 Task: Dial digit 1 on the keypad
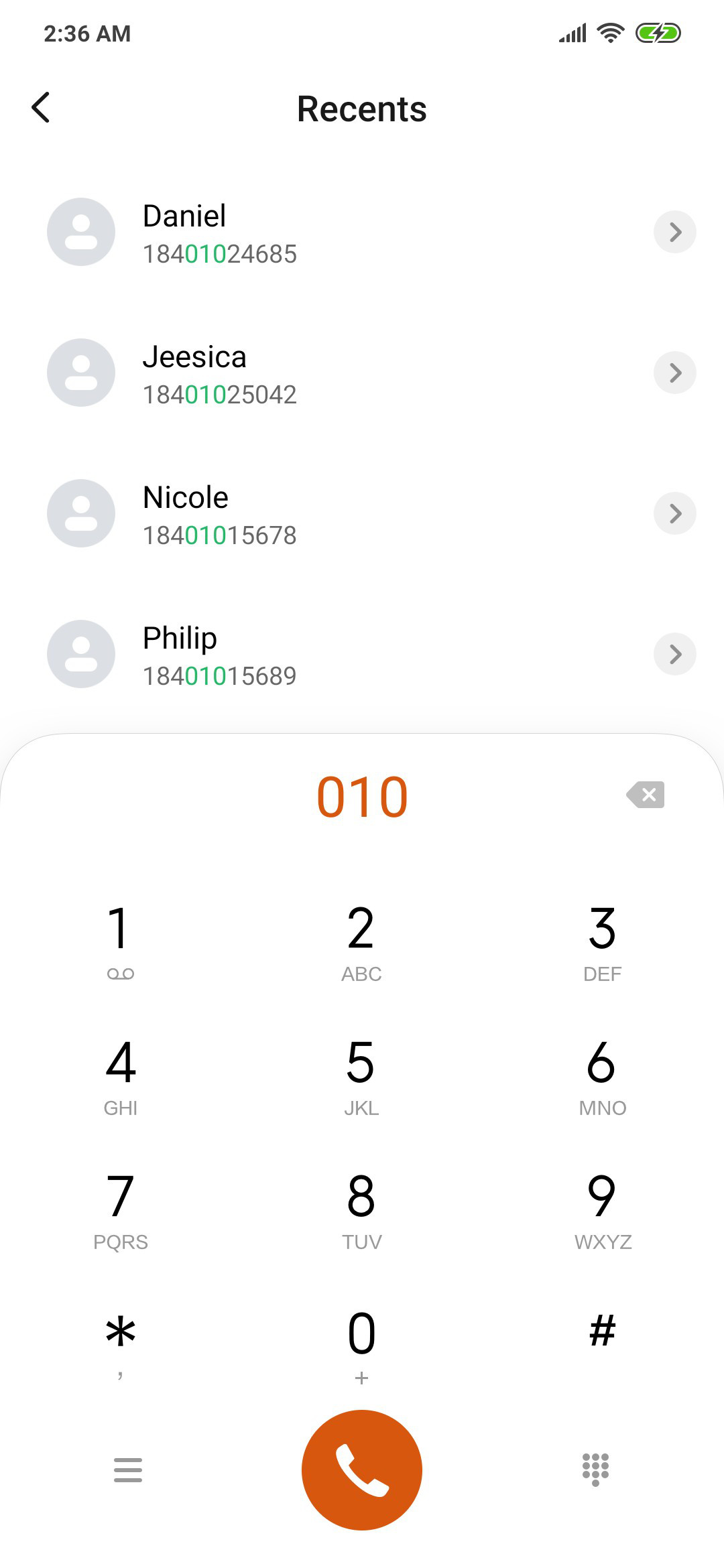tap(121, 941)
